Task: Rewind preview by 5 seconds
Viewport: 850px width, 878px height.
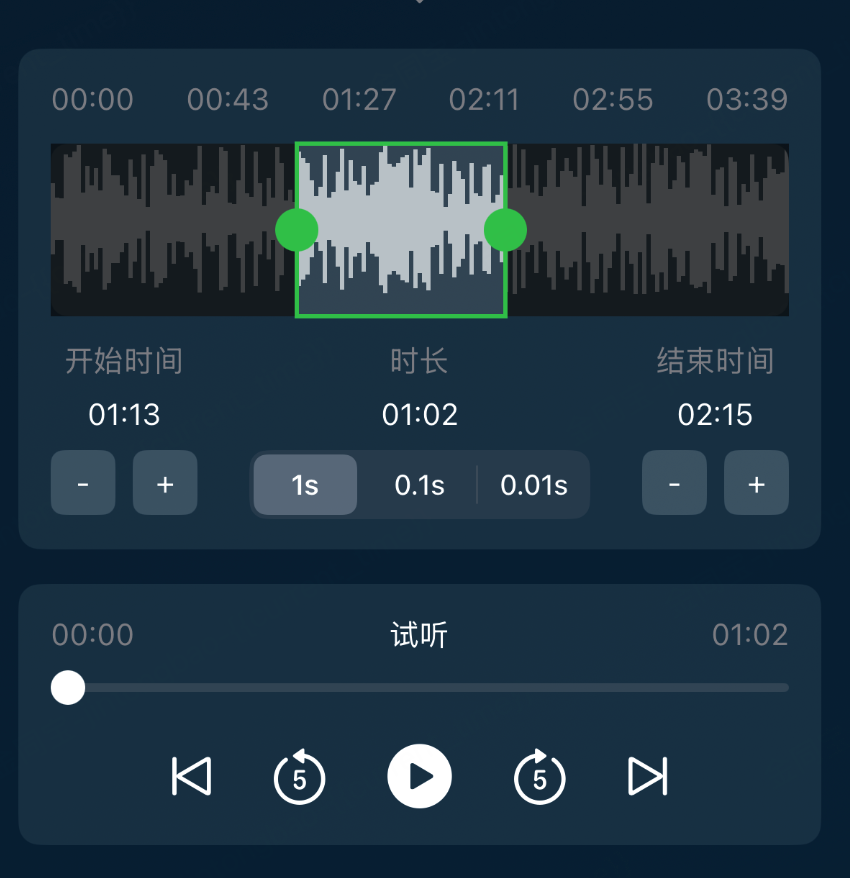Action: tap(300, 776)
